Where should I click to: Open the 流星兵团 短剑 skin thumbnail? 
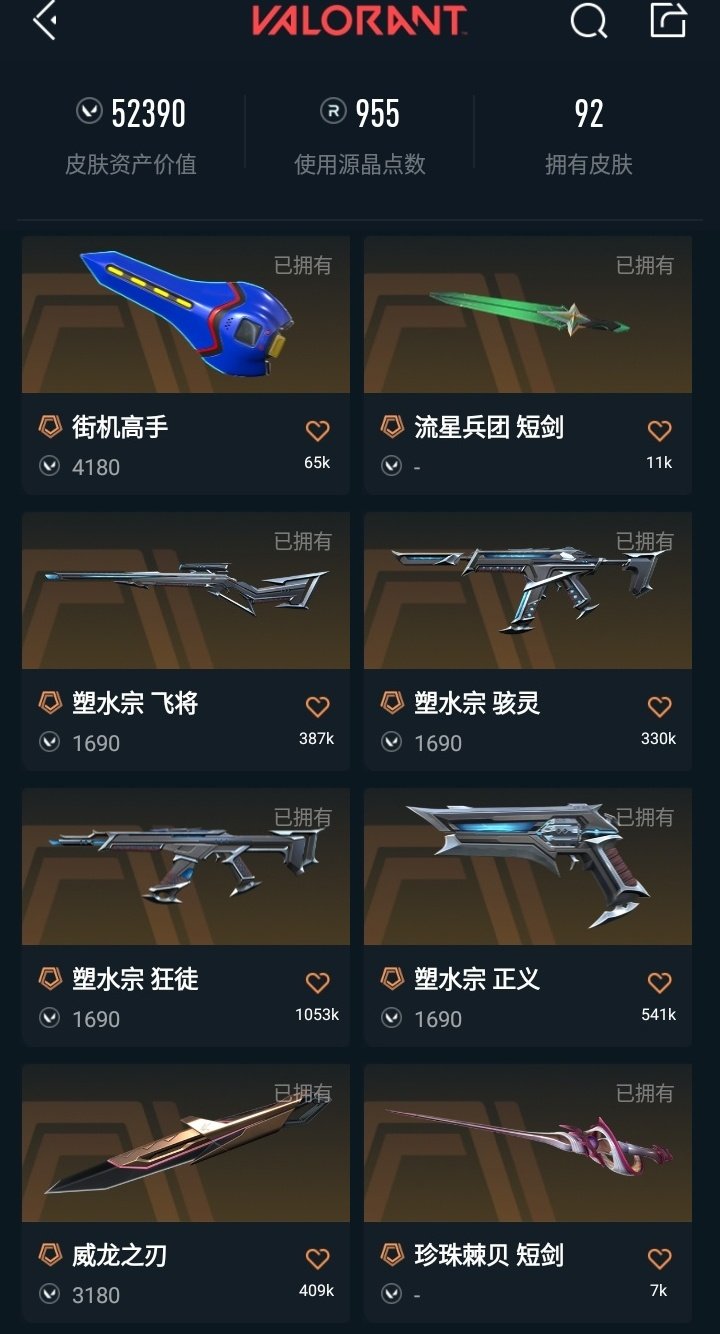(528, 314)
